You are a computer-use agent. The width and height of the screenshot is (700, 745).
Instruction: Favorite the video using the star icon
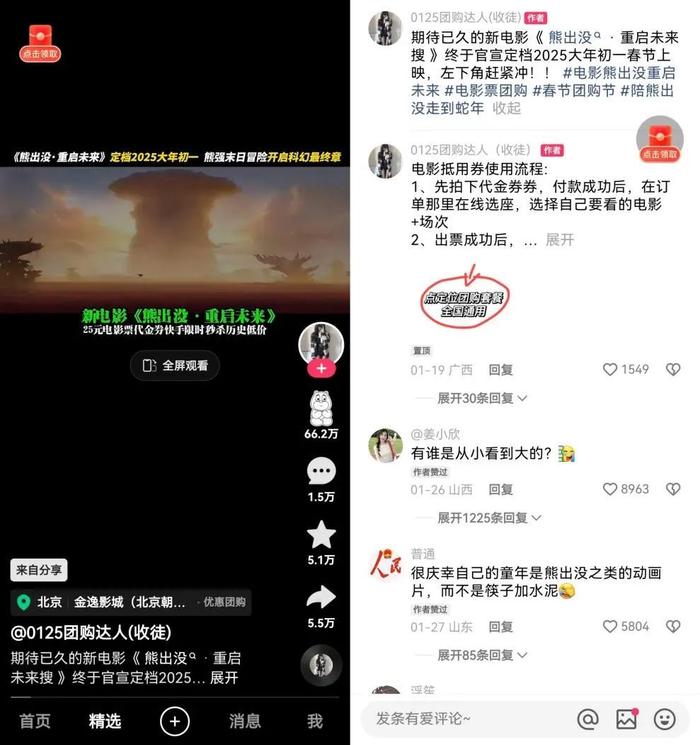(321, 535)
